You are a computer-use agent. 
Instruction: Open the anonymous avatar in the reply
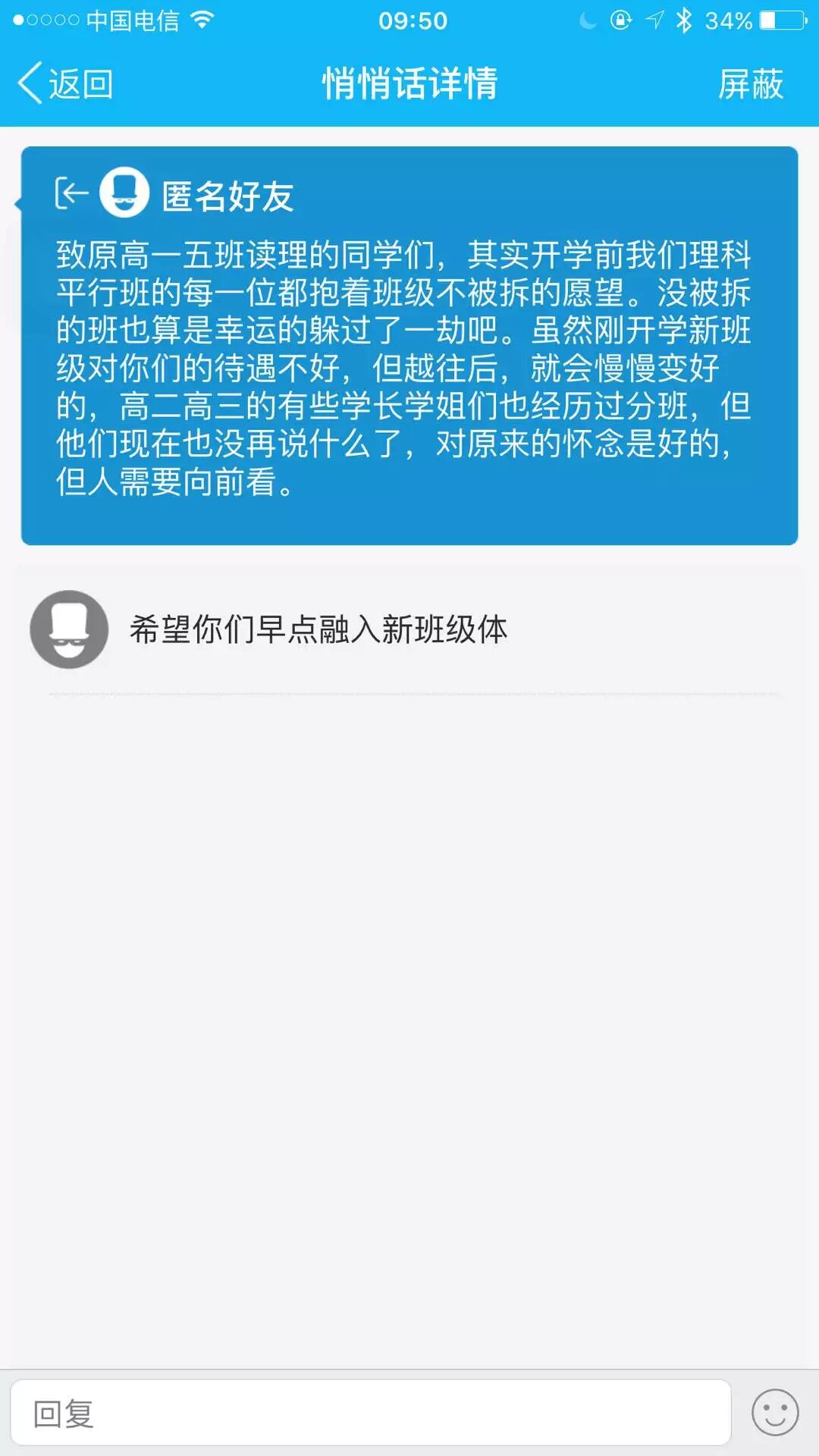[x=69, y=629]
